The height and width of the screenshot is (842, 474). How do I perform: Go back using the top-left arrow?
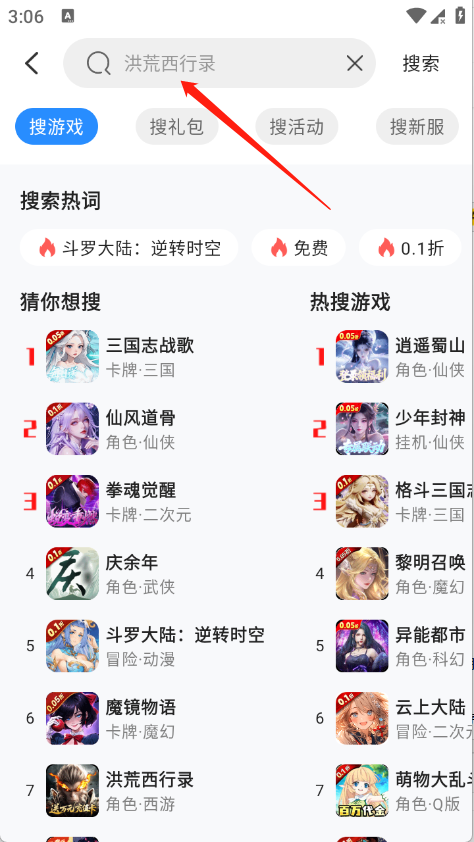(32, 63)
